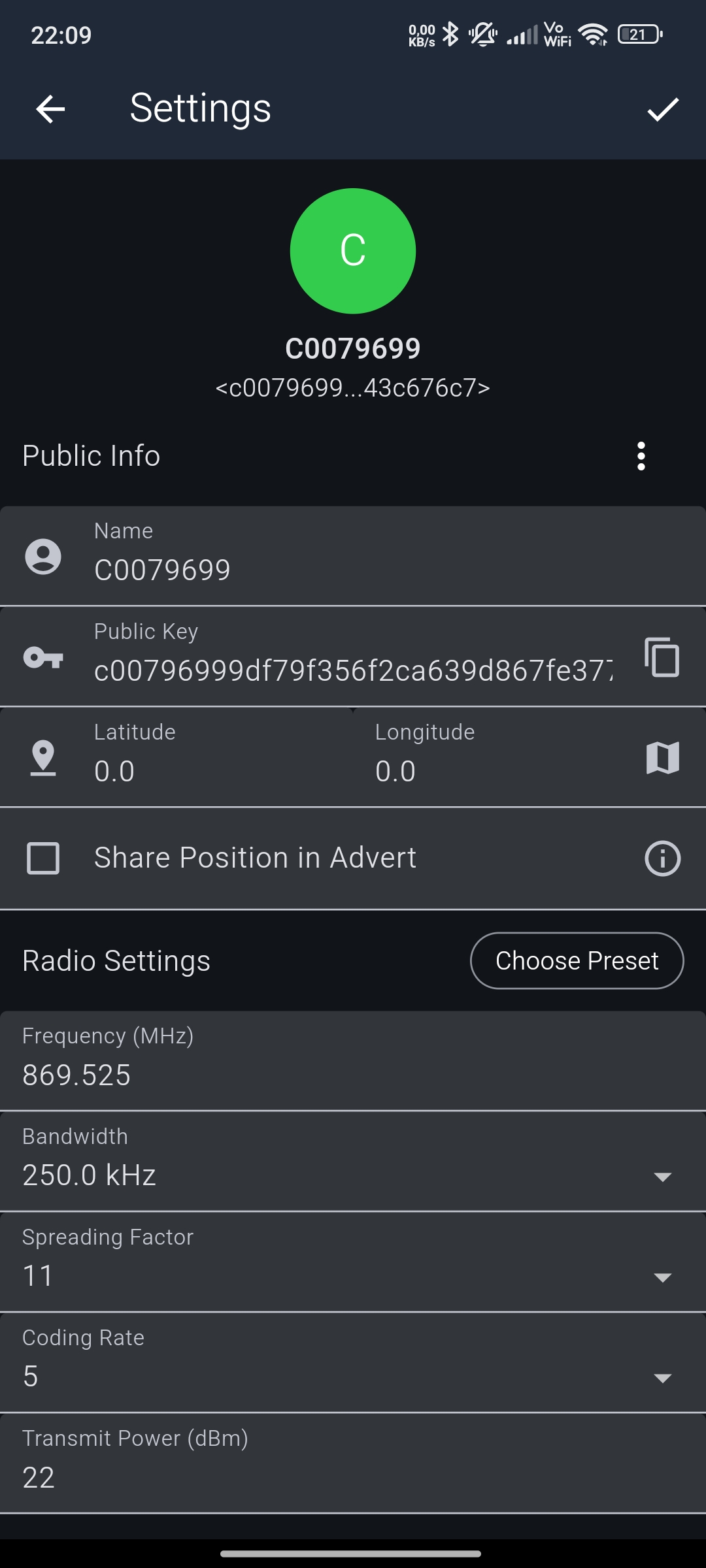Edit the Frequency (MHz) field
The width and height of the screenshot is (706, 1568).
(353, 1075)
